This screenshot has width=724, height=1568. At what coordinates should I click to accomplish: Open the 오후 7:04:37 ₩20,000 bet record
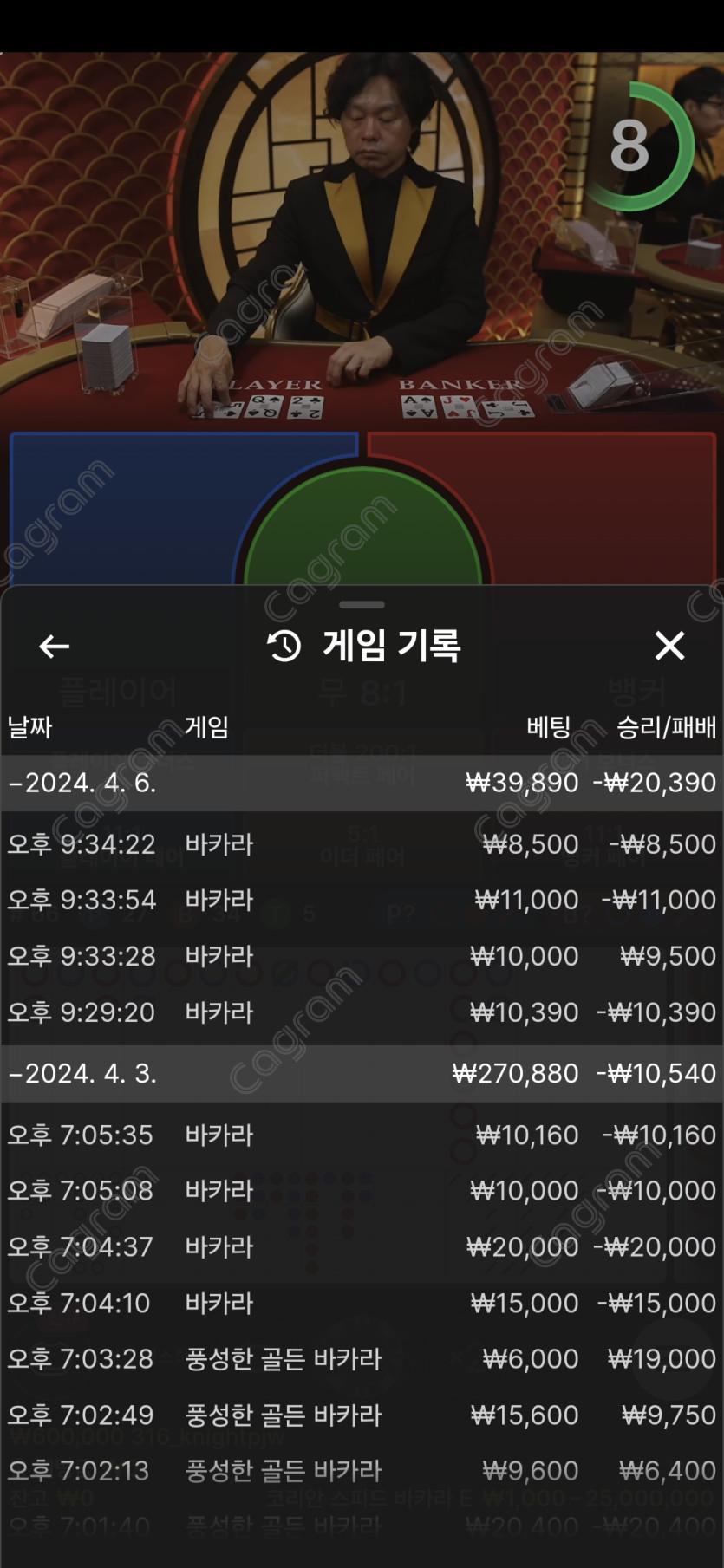tap(362, 1247)
